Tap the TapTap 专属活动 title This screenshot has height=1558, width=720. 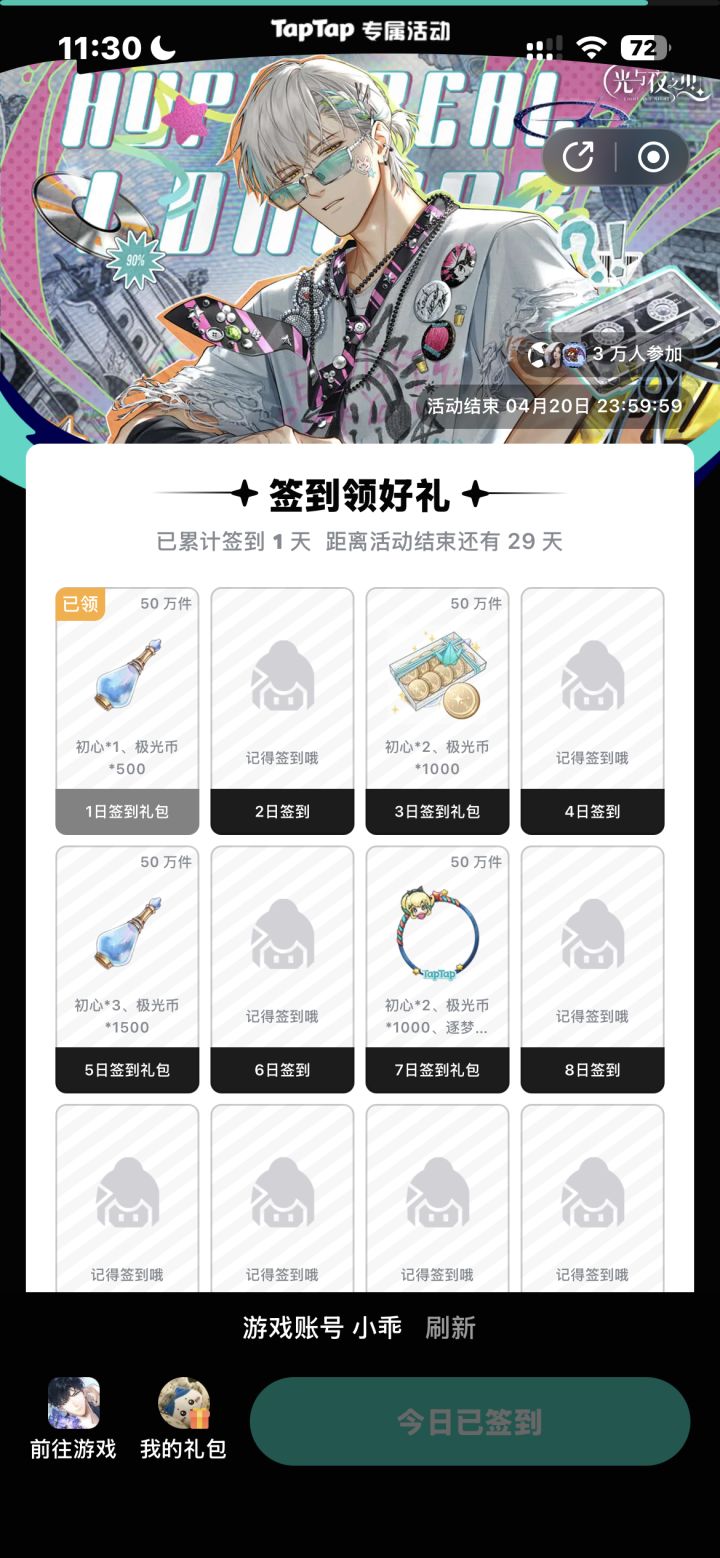360,30
